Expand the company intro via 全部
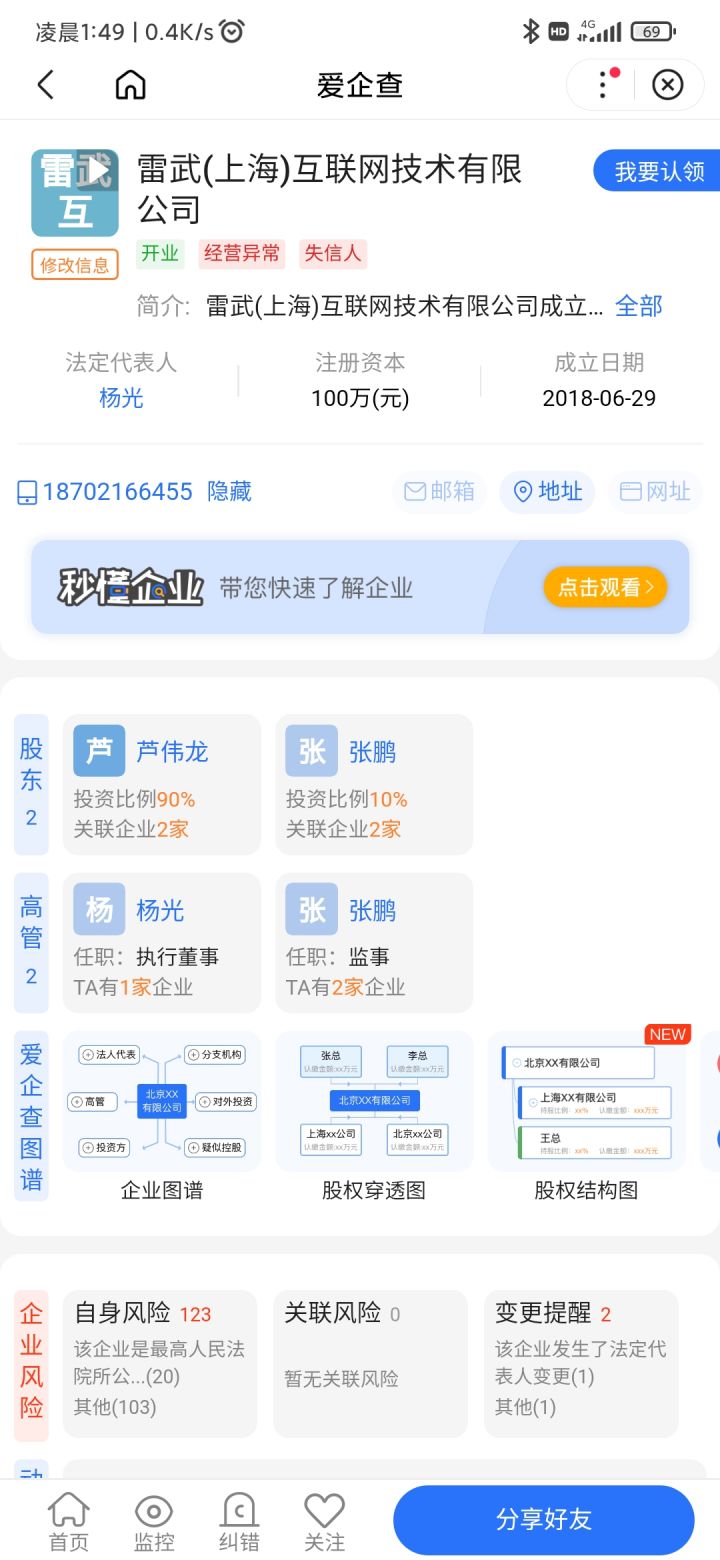Viewport: 720px width, 1560px height. click(640, 306)
